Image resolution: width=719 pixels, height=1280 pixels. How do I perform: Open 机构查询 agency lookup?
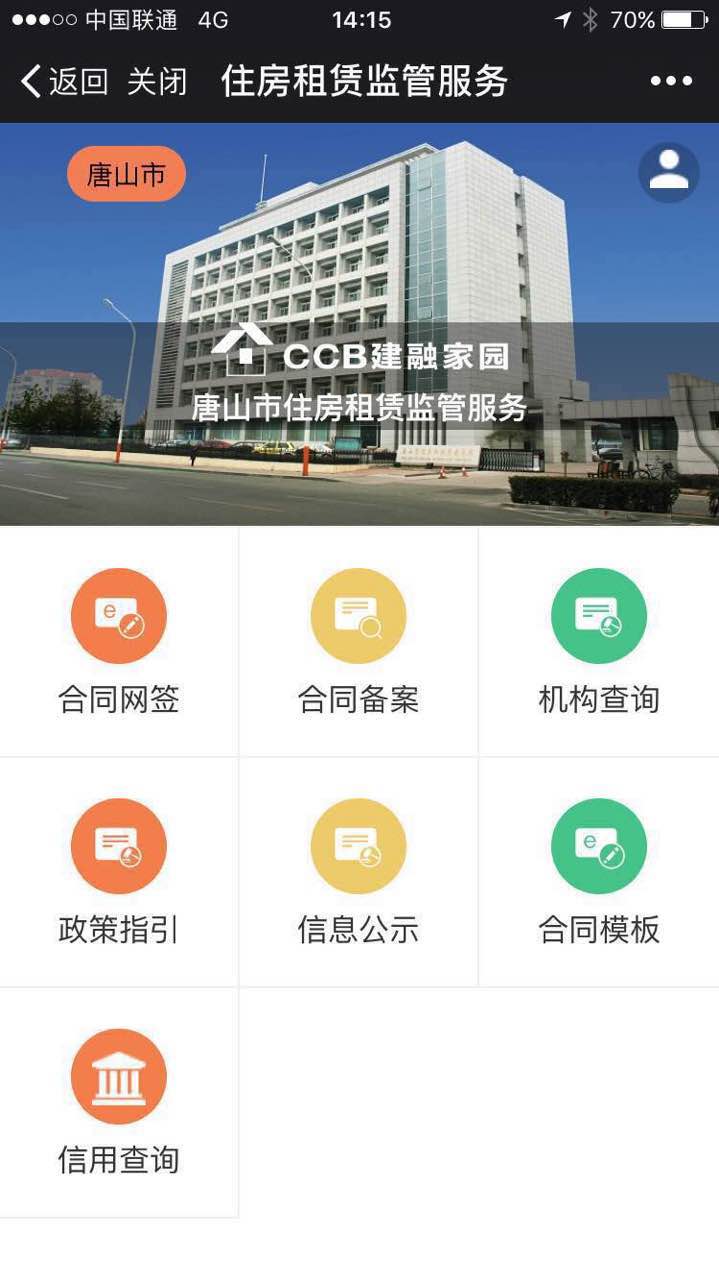(598, 641)
